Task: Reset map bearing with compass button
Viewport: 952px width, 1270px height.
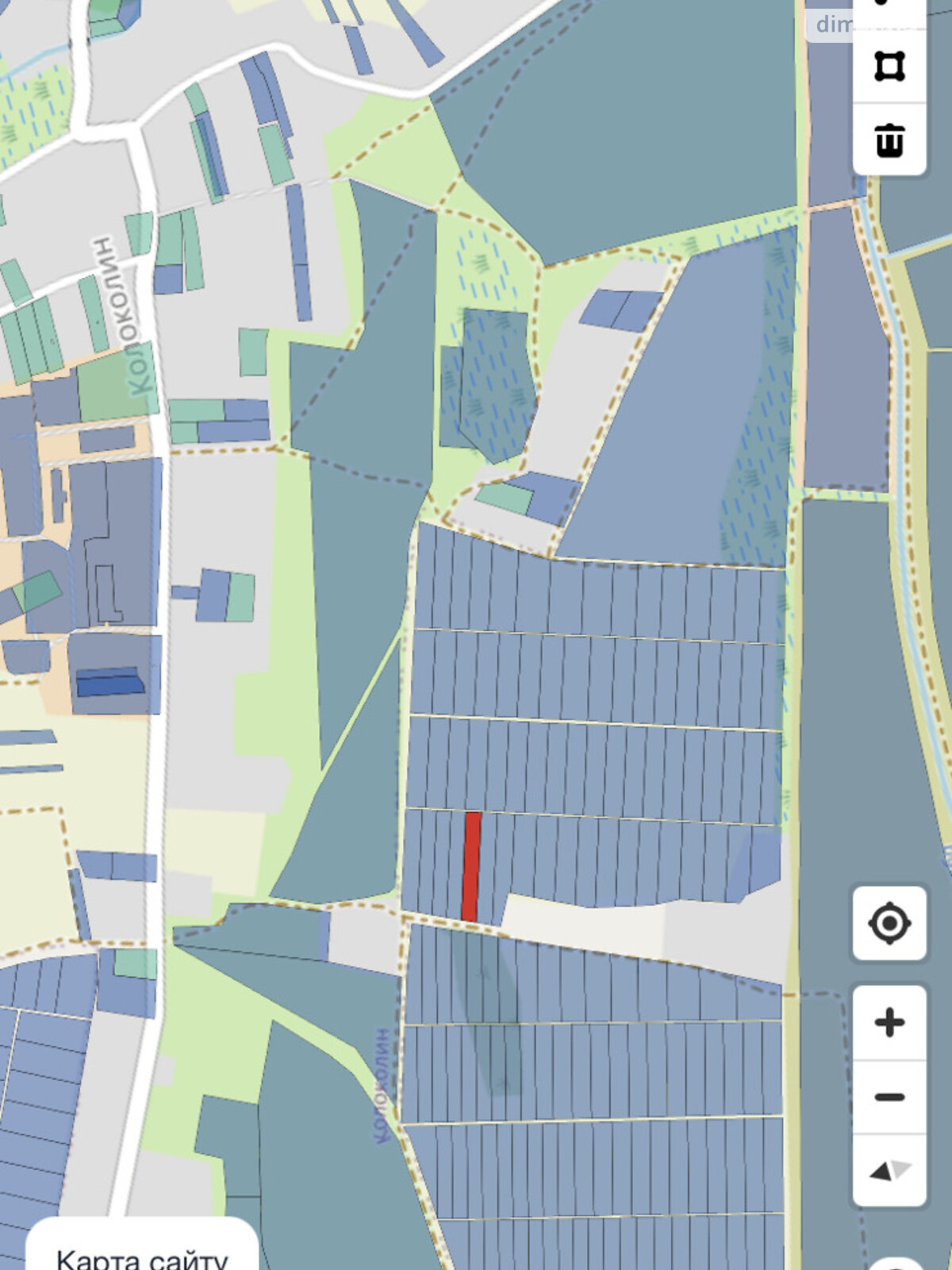Action: coord(889,1170)
